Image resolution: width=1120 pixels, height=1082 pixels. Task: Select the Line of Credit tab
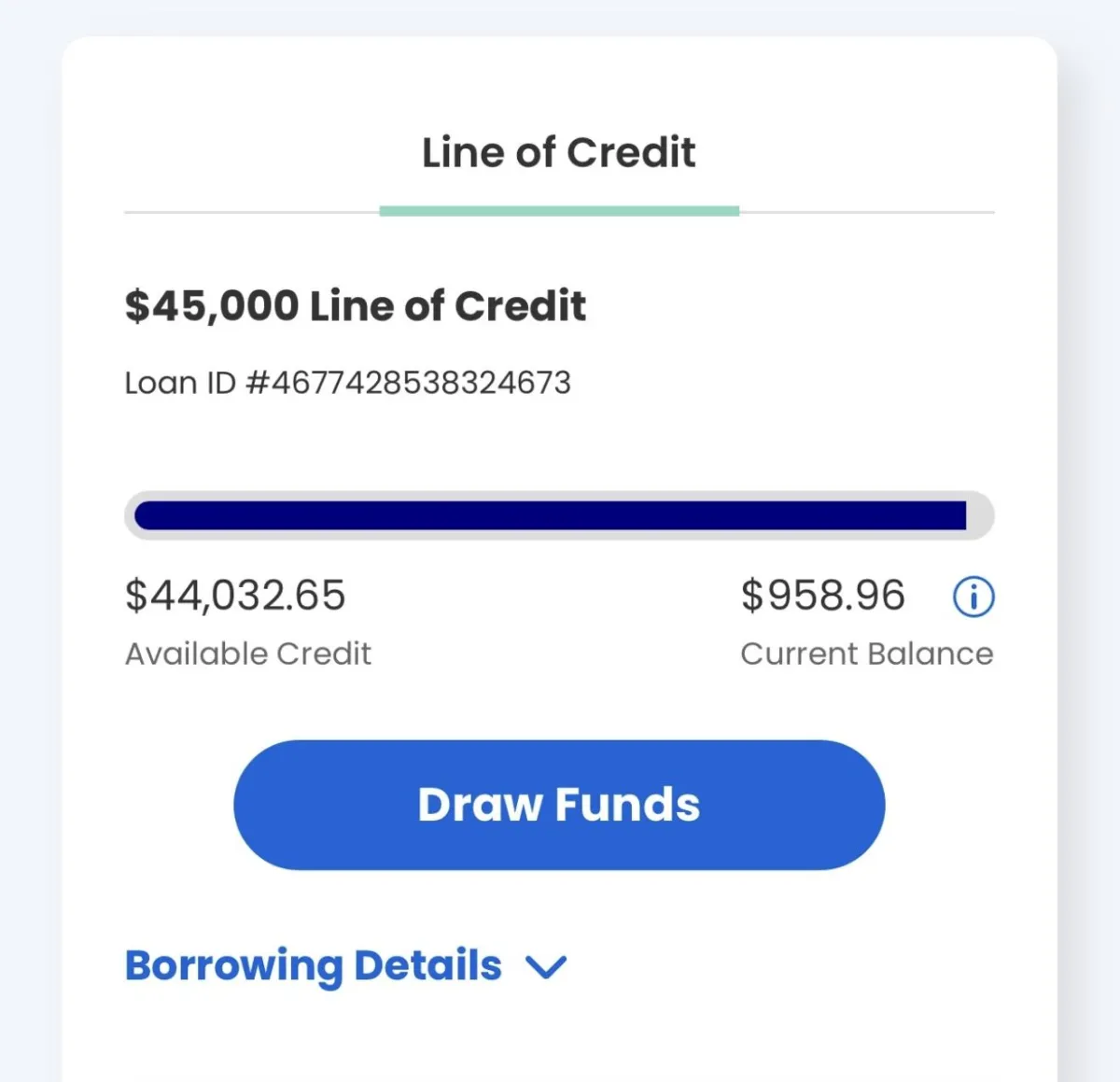(x=559, y=153)
